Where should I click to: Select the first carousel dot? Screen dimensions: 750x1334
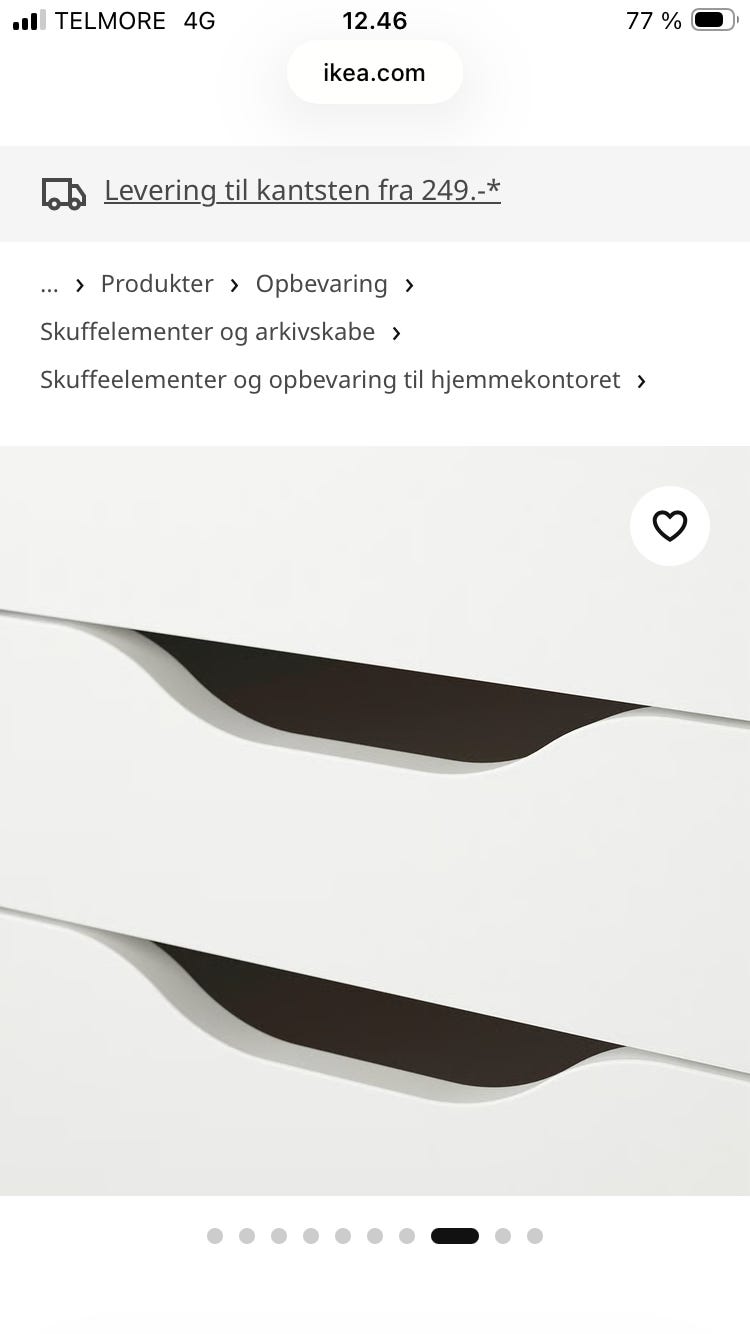pyautogui.click(x=215, y=1235)
